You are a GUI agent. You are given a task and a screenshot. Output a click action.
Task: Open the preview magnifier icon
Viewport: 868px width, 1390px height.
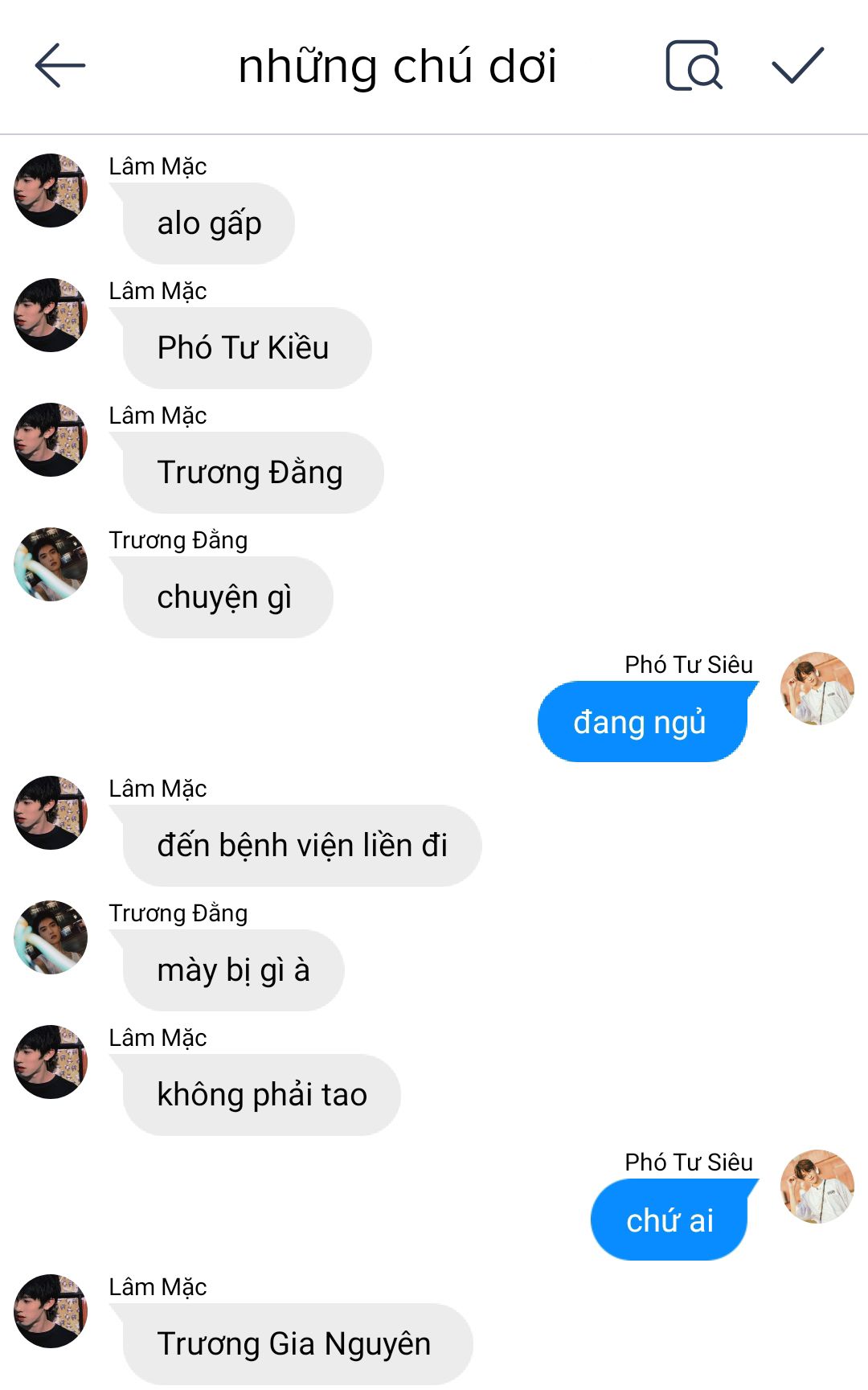point(694,65)
